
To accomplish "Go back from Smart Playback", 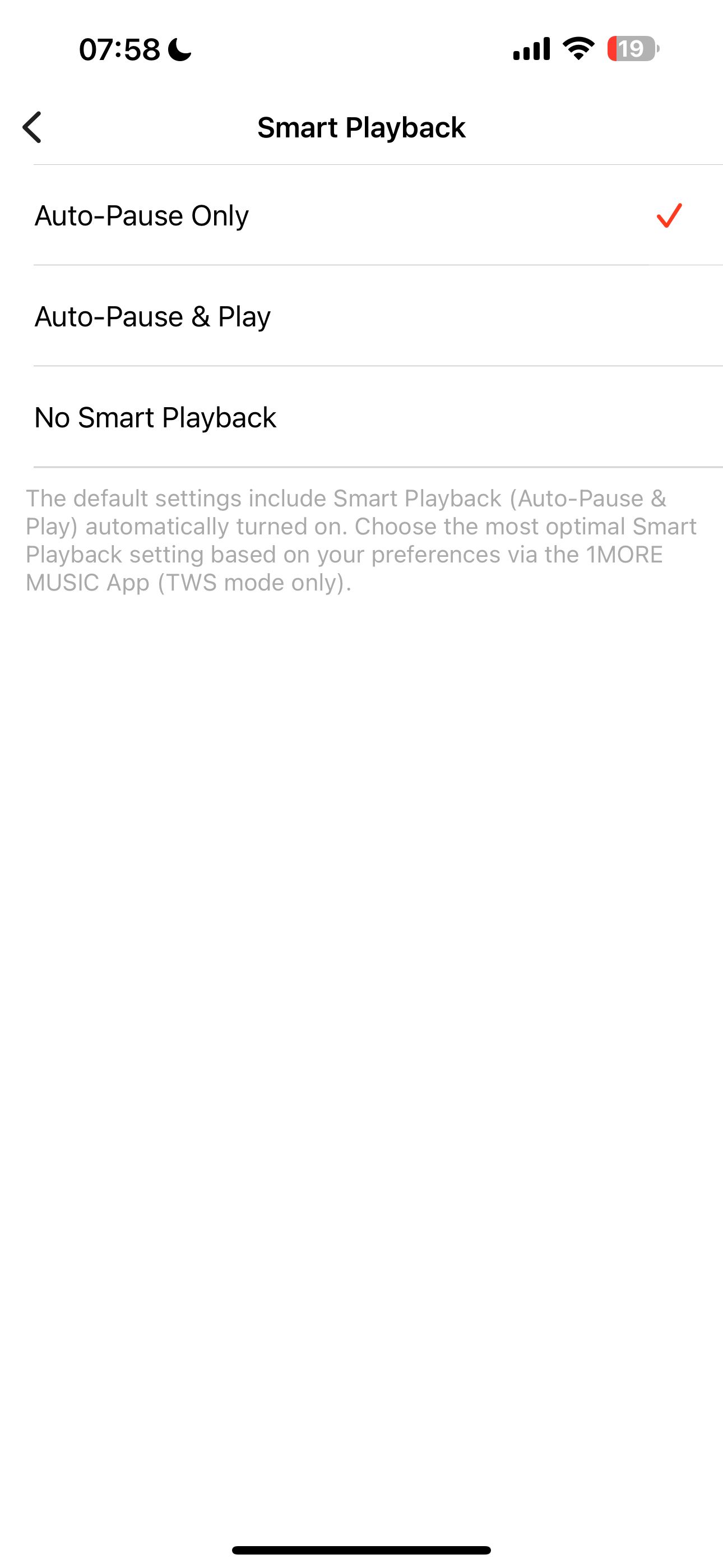I will (31, 127).
